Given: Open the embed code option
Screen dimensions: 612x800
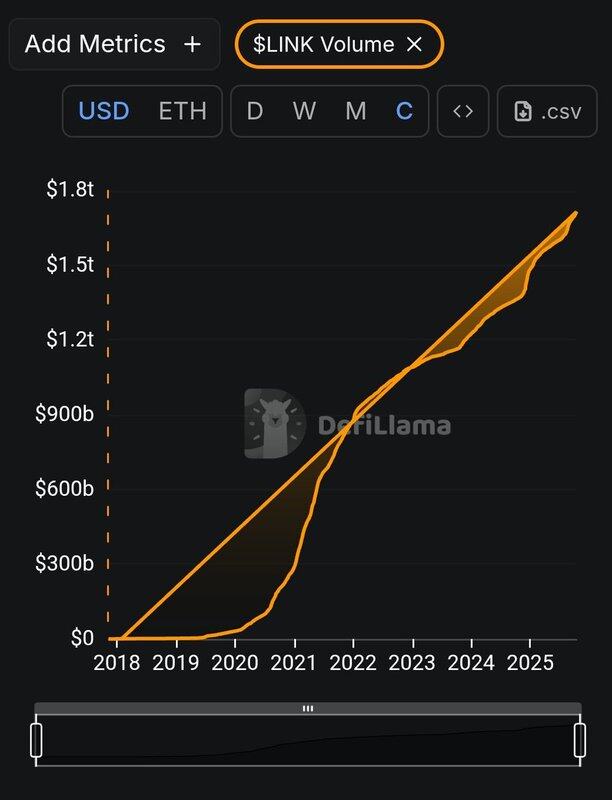Looking at the screenshot, I should coord(463,110).
